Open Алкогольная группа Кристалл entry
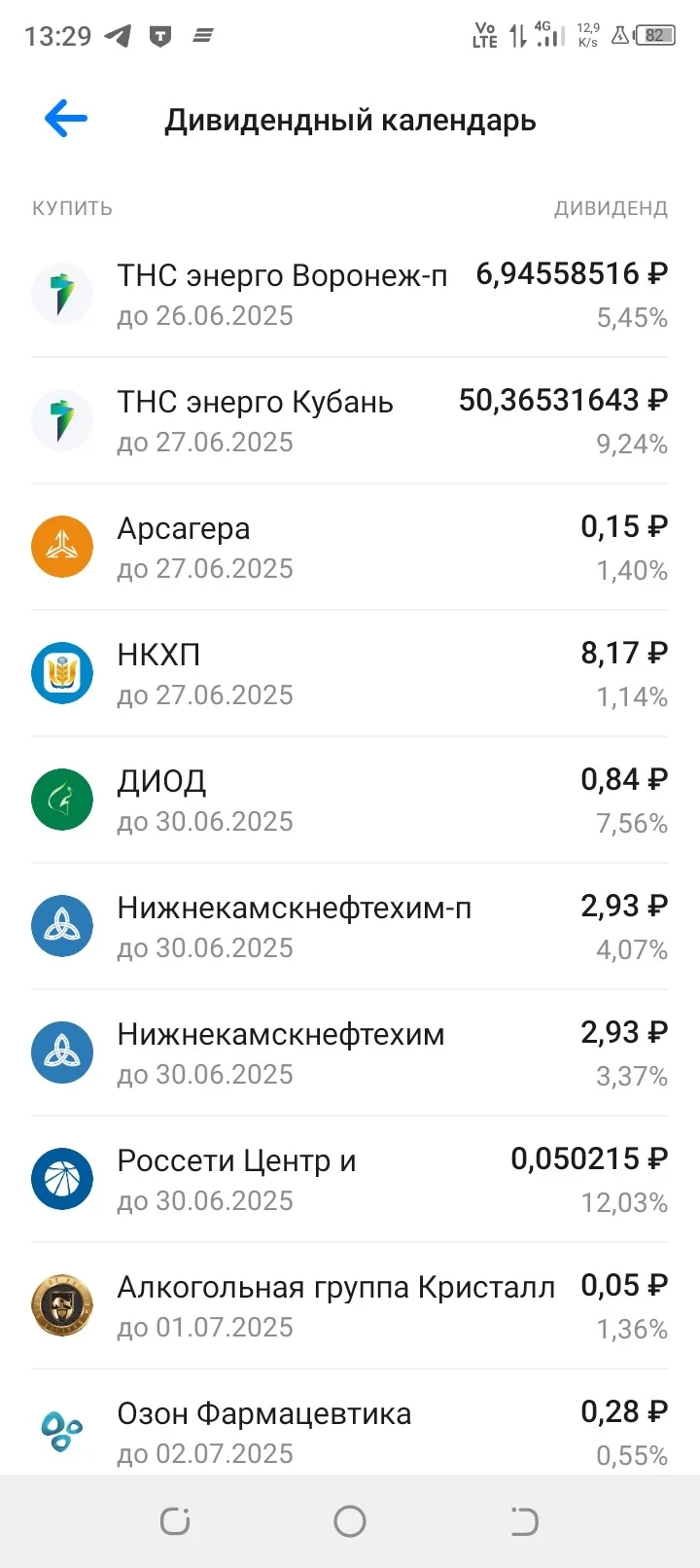Image resolution: width=700 pixels, height=1568 pixels. coord(350,1306)
